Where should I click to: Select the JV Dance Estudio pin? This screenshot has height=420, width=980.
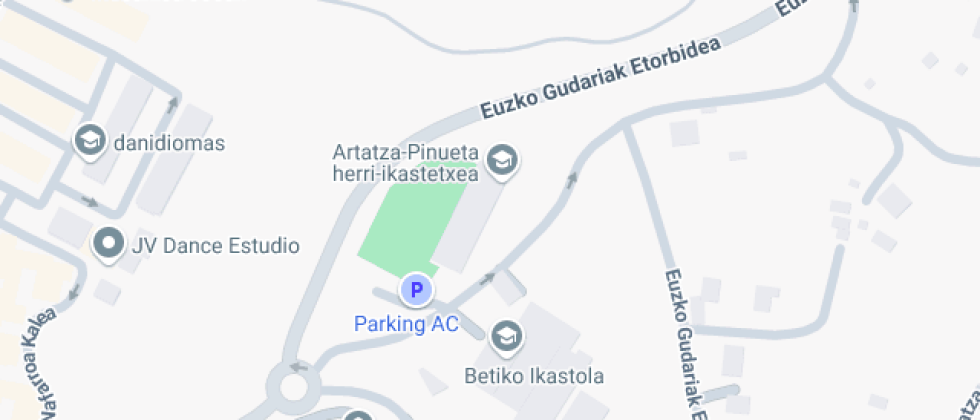tap(107, 244)
